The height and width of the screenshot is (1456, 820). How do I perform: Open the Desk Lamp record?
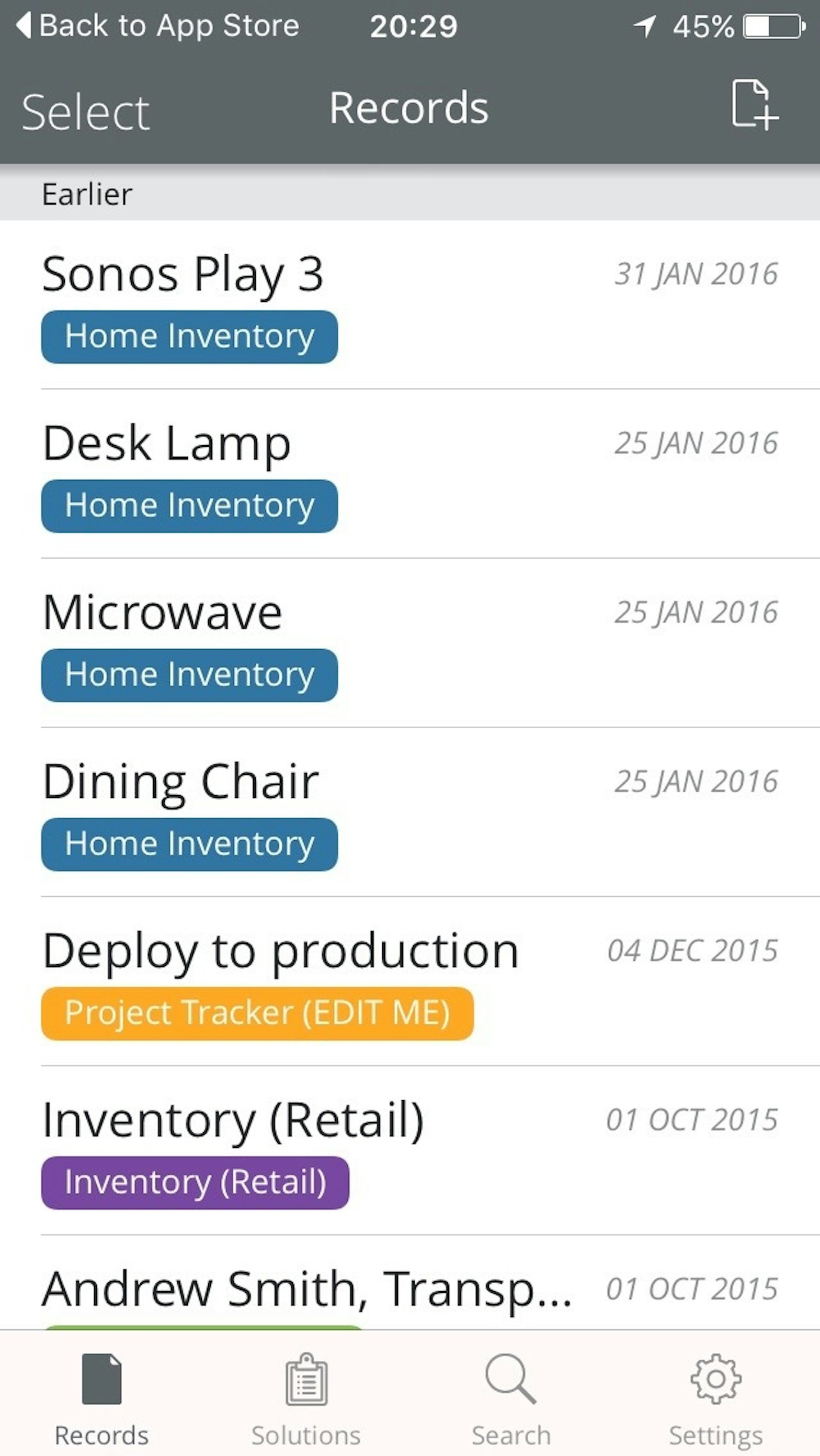[x=167, y=444]
